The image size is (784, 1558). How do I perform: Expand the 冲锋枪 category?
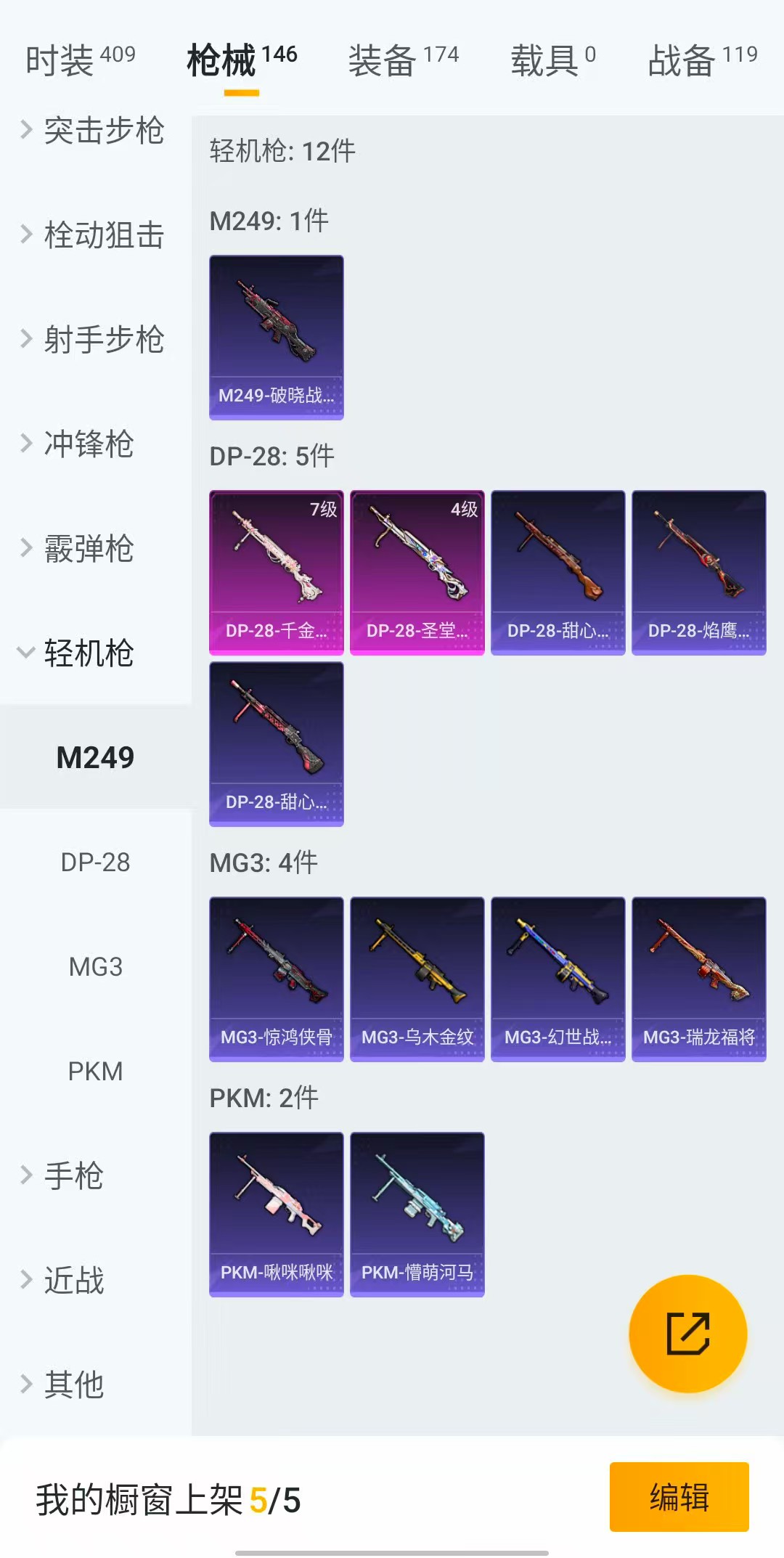[87, 444]
